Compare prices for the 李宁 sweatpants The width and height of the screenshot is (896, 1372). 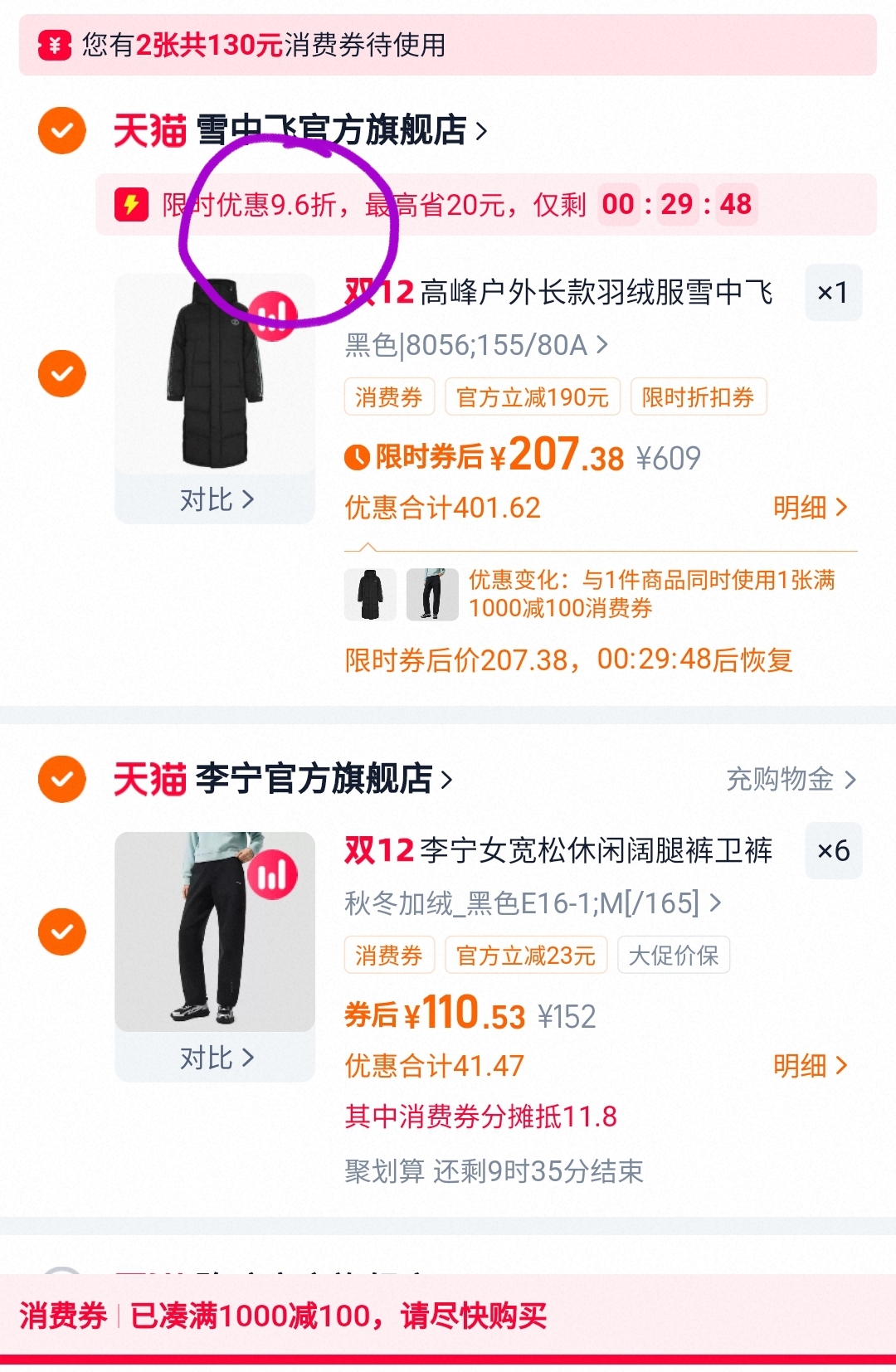(216, 1058)
